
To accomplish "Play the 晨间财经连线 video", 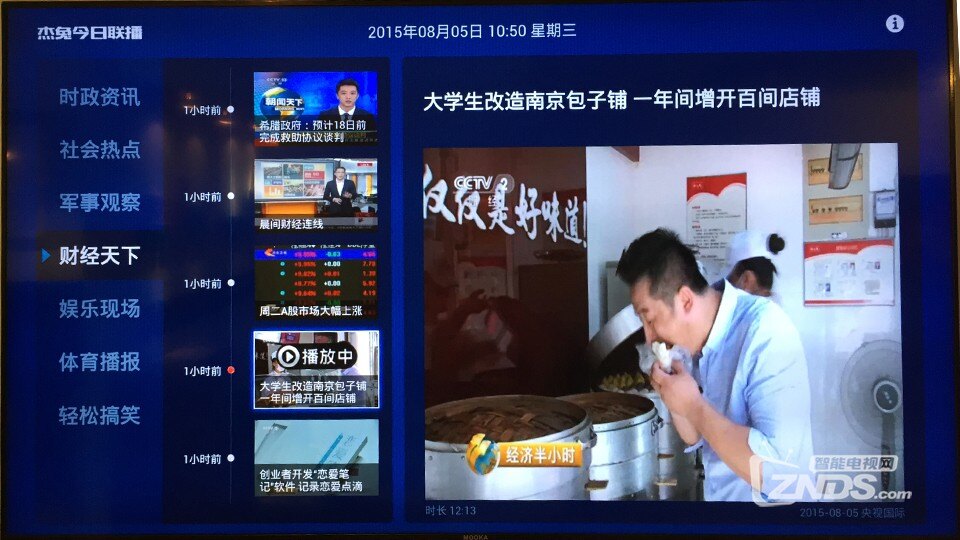I will [x=315, y=195].
